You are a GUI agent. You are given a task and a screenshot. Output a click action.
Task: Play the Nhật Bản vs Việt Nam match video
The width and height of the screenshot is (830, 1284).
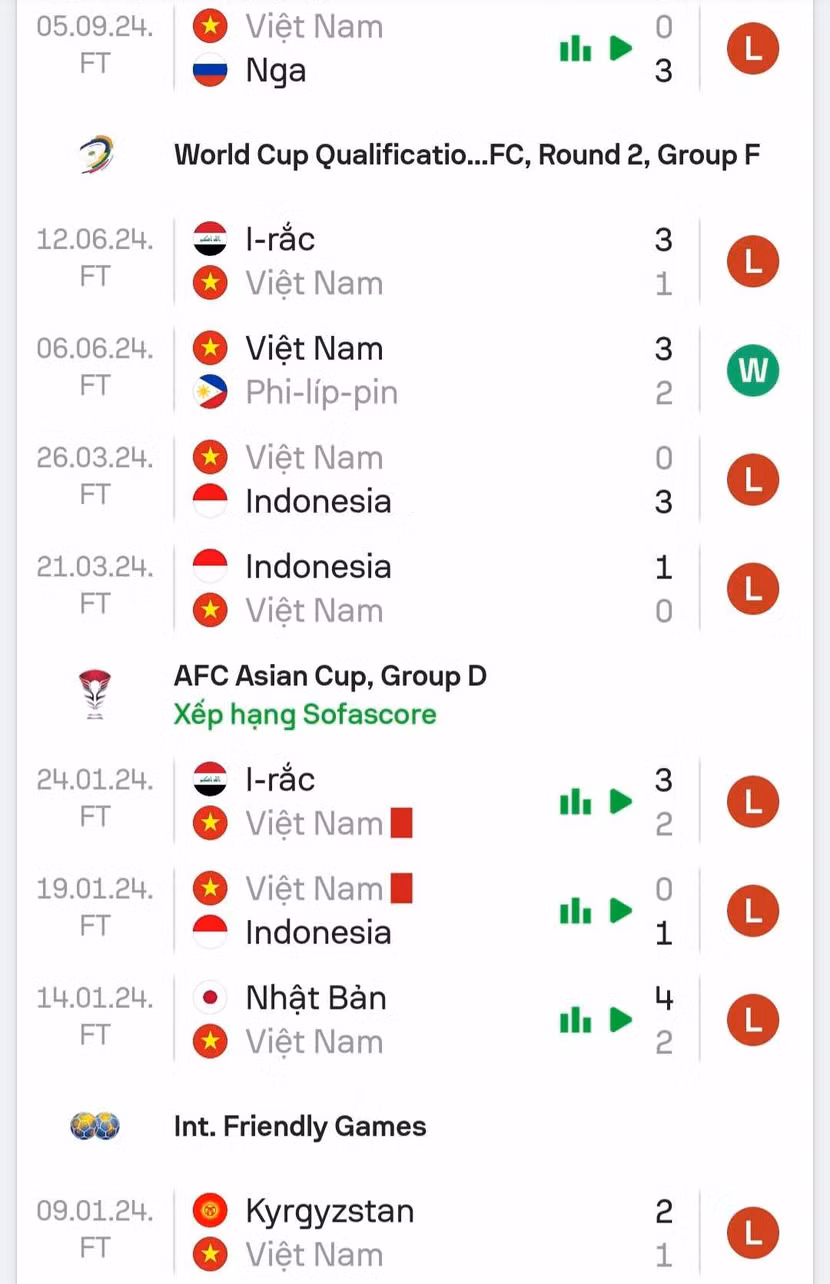(x=619, y=1020)
